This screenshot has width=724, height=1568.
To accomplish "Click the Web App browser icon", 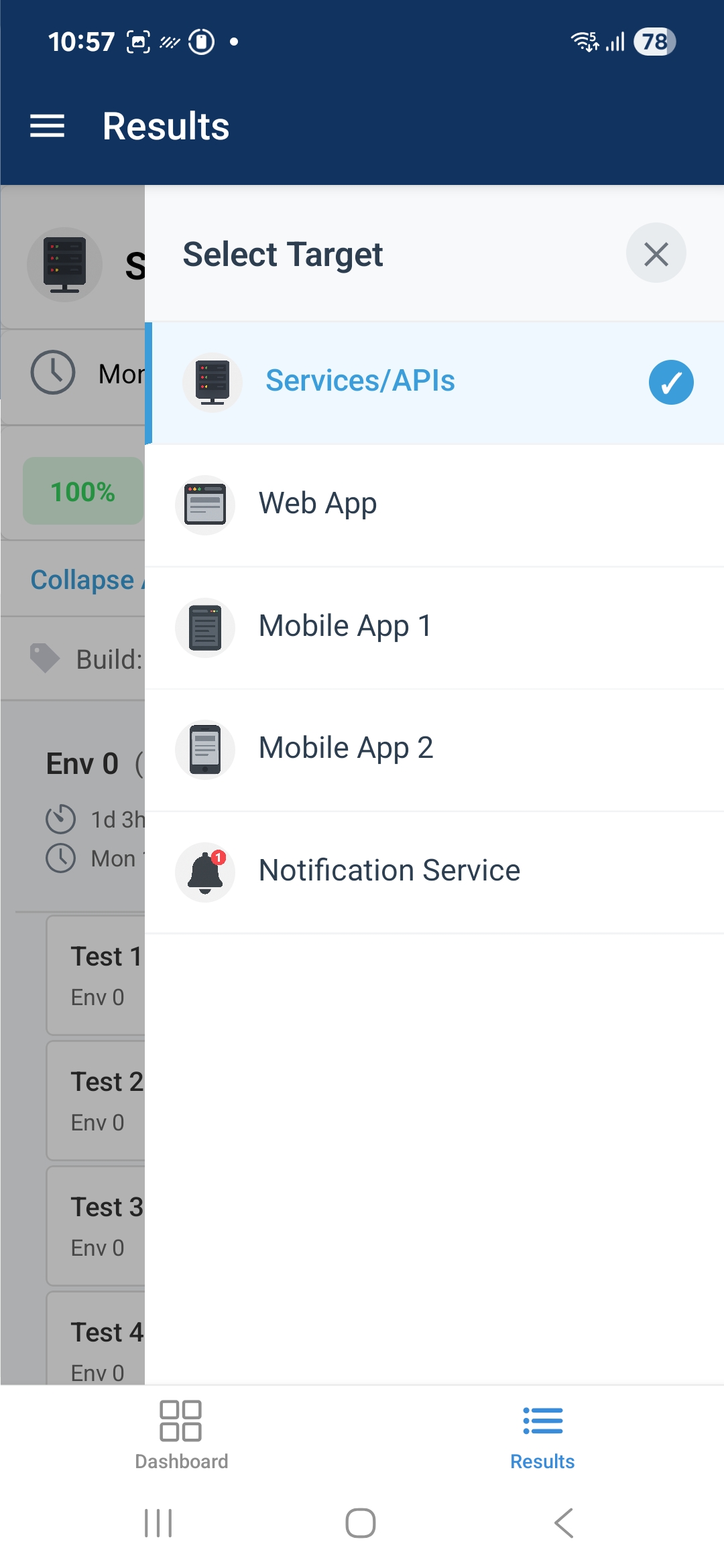I will click(x=204, y=505).
